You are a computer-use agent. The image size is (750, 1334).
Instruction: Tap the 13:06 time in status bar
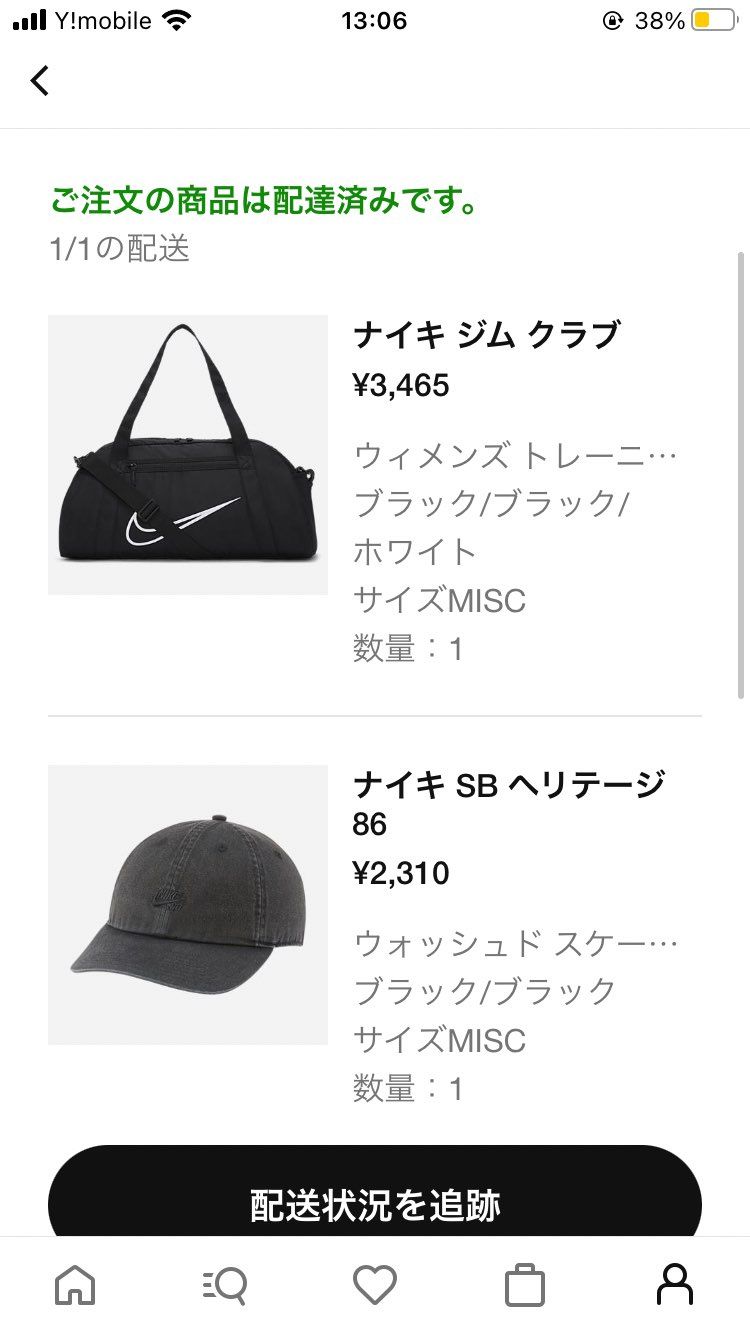375,20
